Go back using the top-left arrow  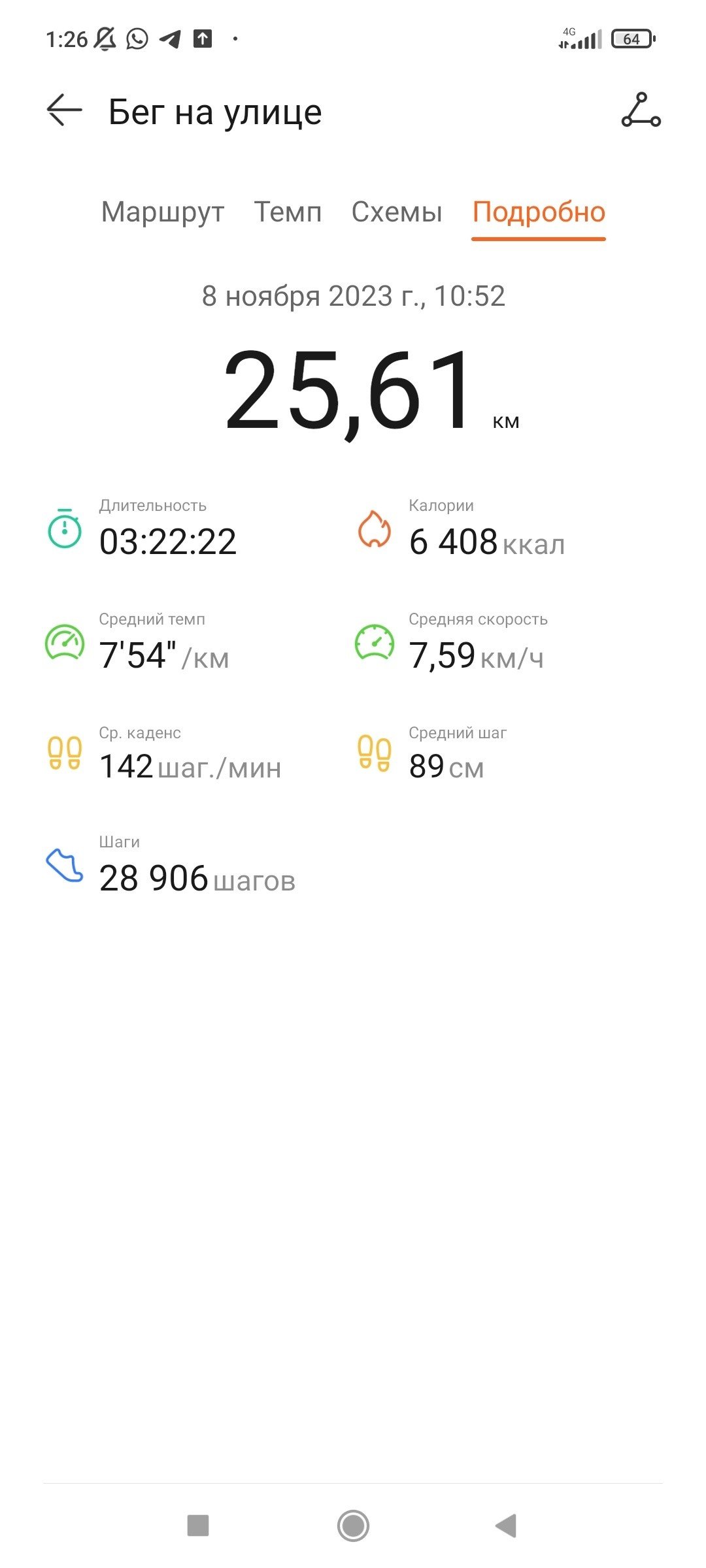[64, 110]
